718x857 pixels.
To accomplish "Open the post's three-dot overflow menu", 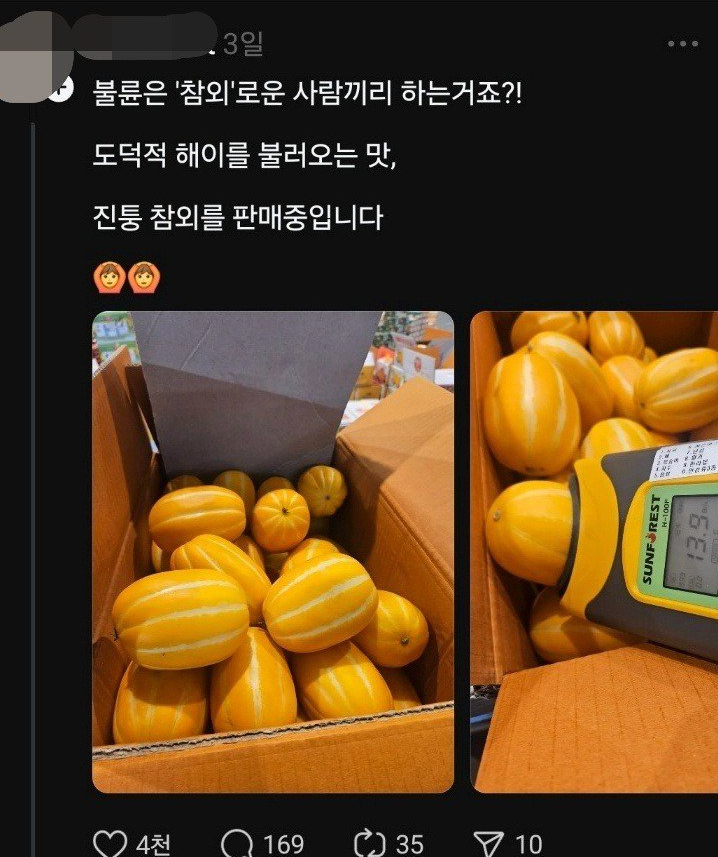I will click(x=683, y=44).
